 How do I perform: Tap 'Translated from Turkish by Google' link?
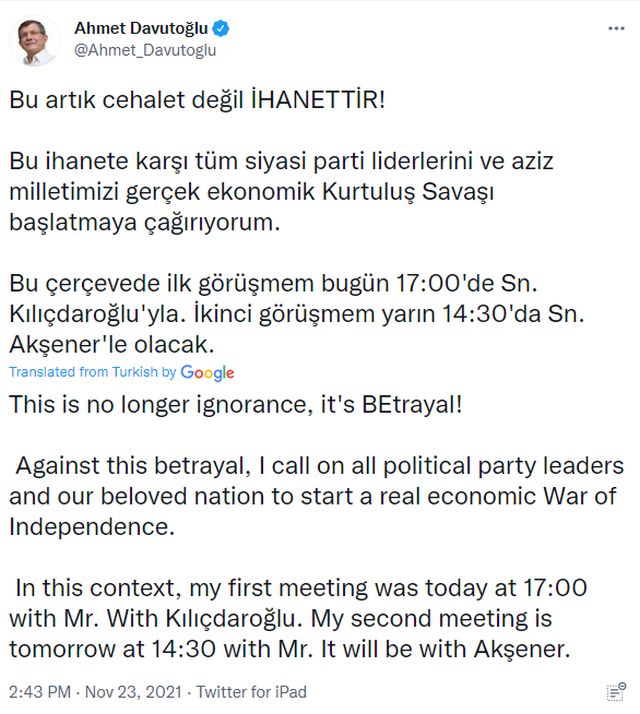(x=122, y=372)
